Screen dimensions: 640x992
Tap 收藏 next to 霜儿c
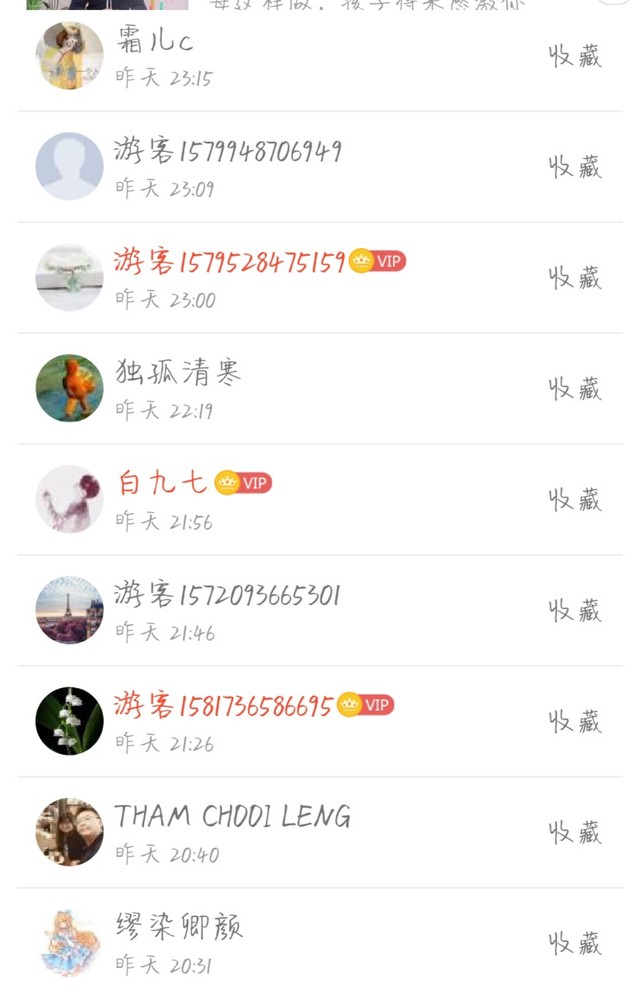tap(574, 56)
